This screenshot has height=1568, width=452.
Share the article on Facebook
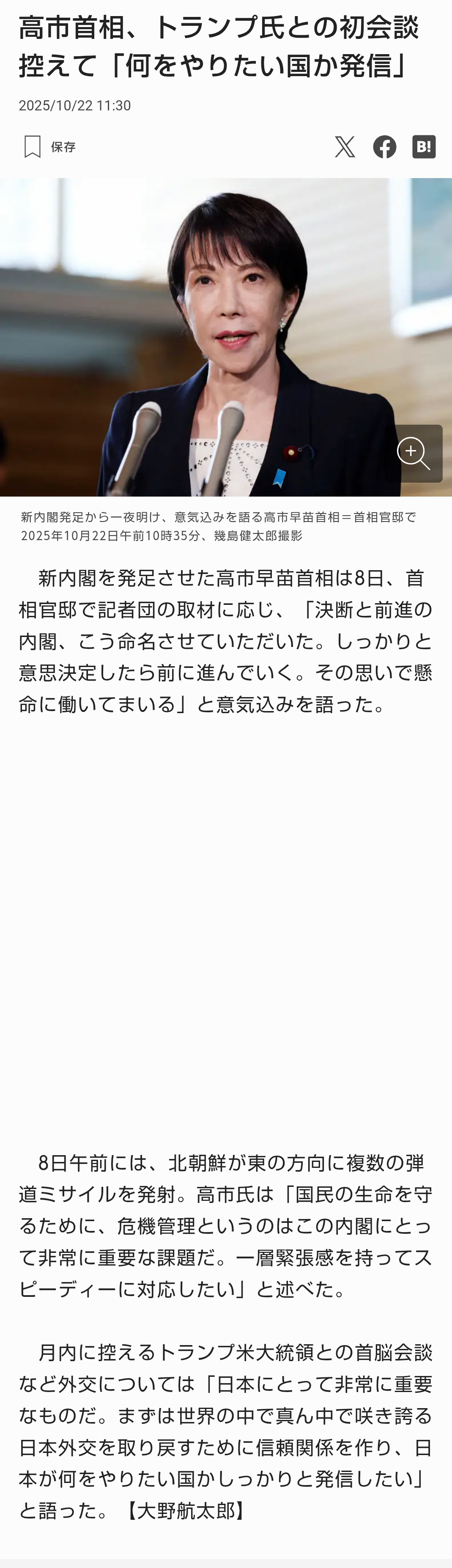[384, 147]
